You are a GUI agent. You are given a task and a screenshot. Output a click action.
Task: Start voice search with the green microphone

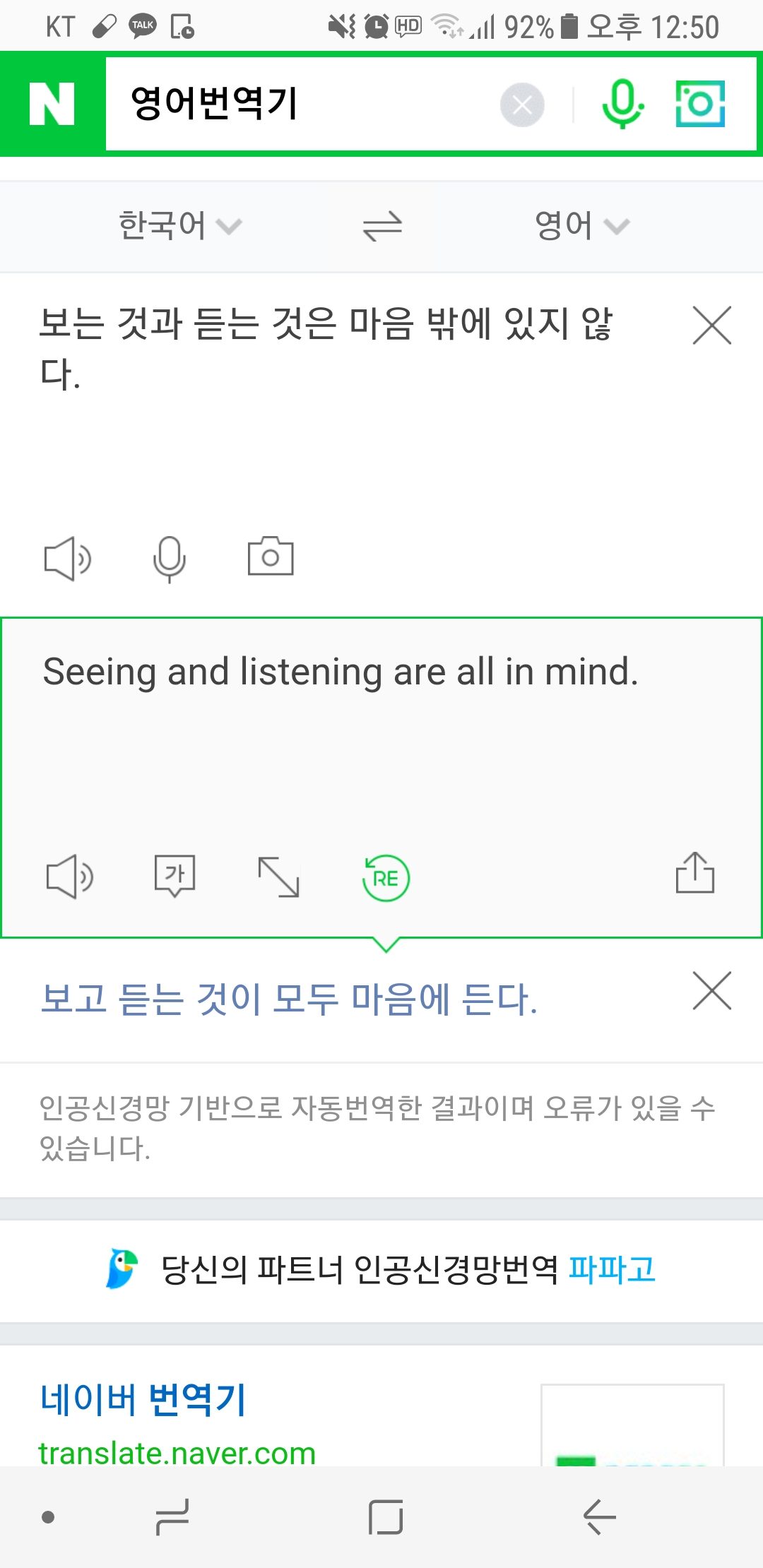click(622, 104)
